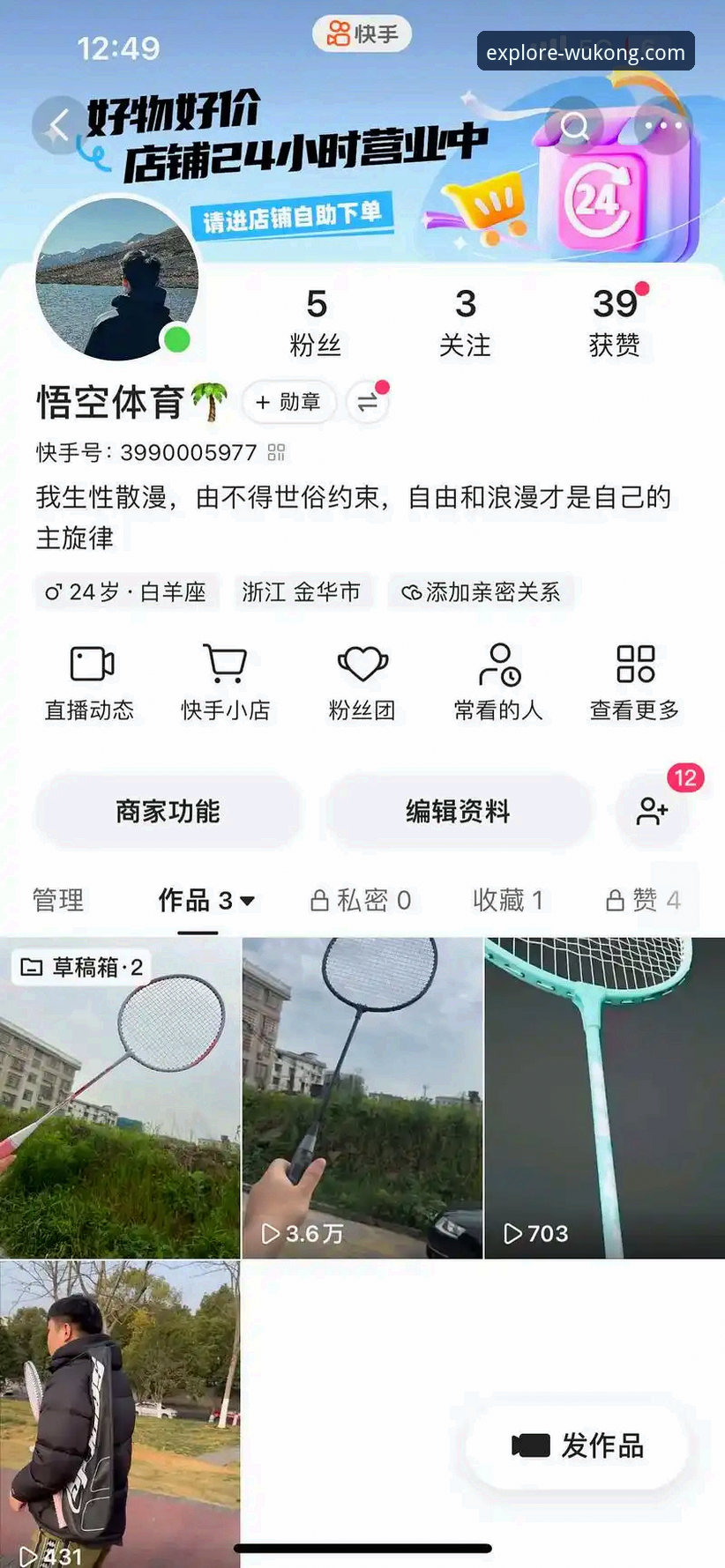The height and width of the screenshot is (1568, 725).
Task: Open the 草稿箱·2 drafts entry
Action: (80, 964)
